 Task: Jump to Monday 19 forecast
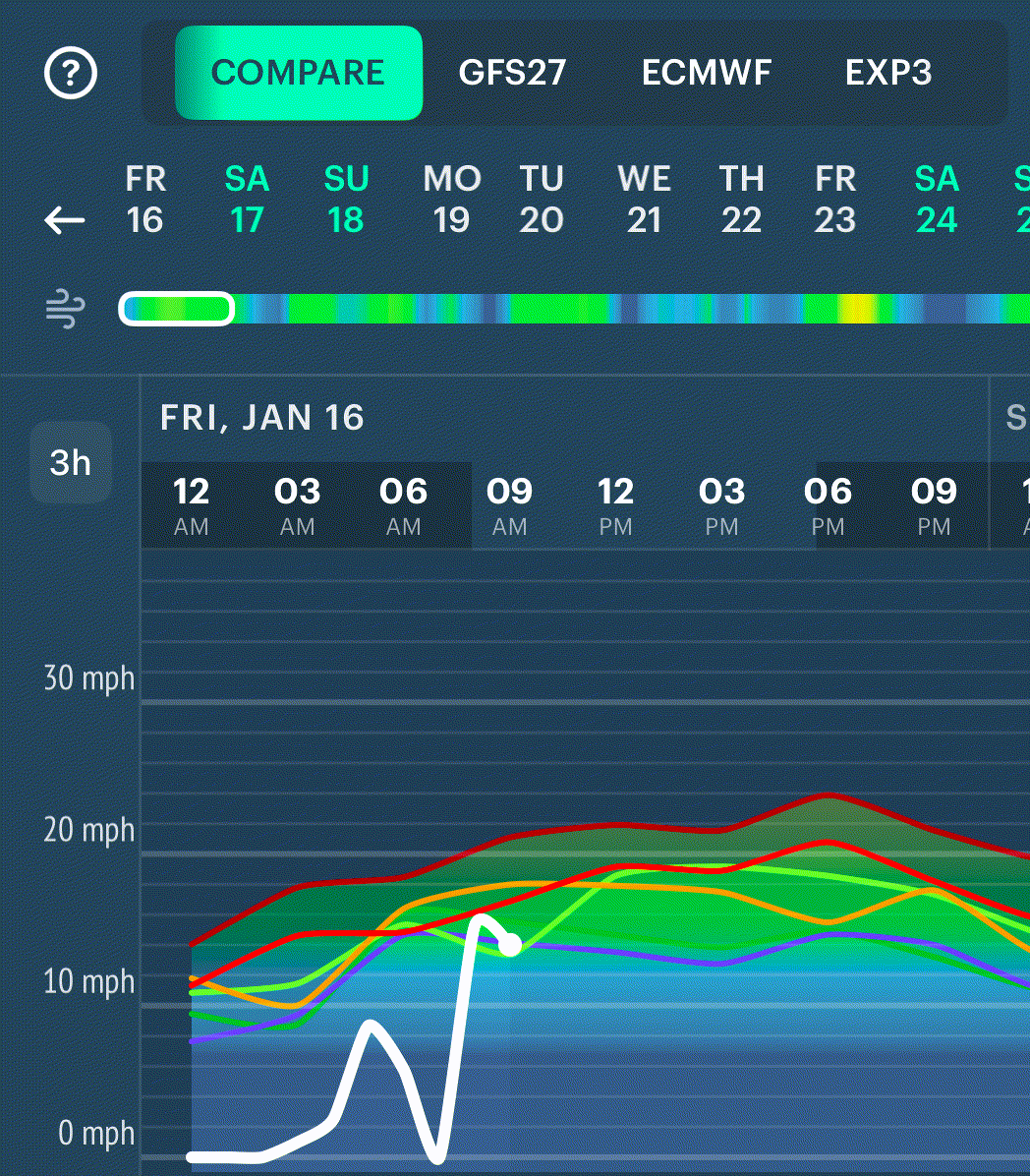point(451,200)
